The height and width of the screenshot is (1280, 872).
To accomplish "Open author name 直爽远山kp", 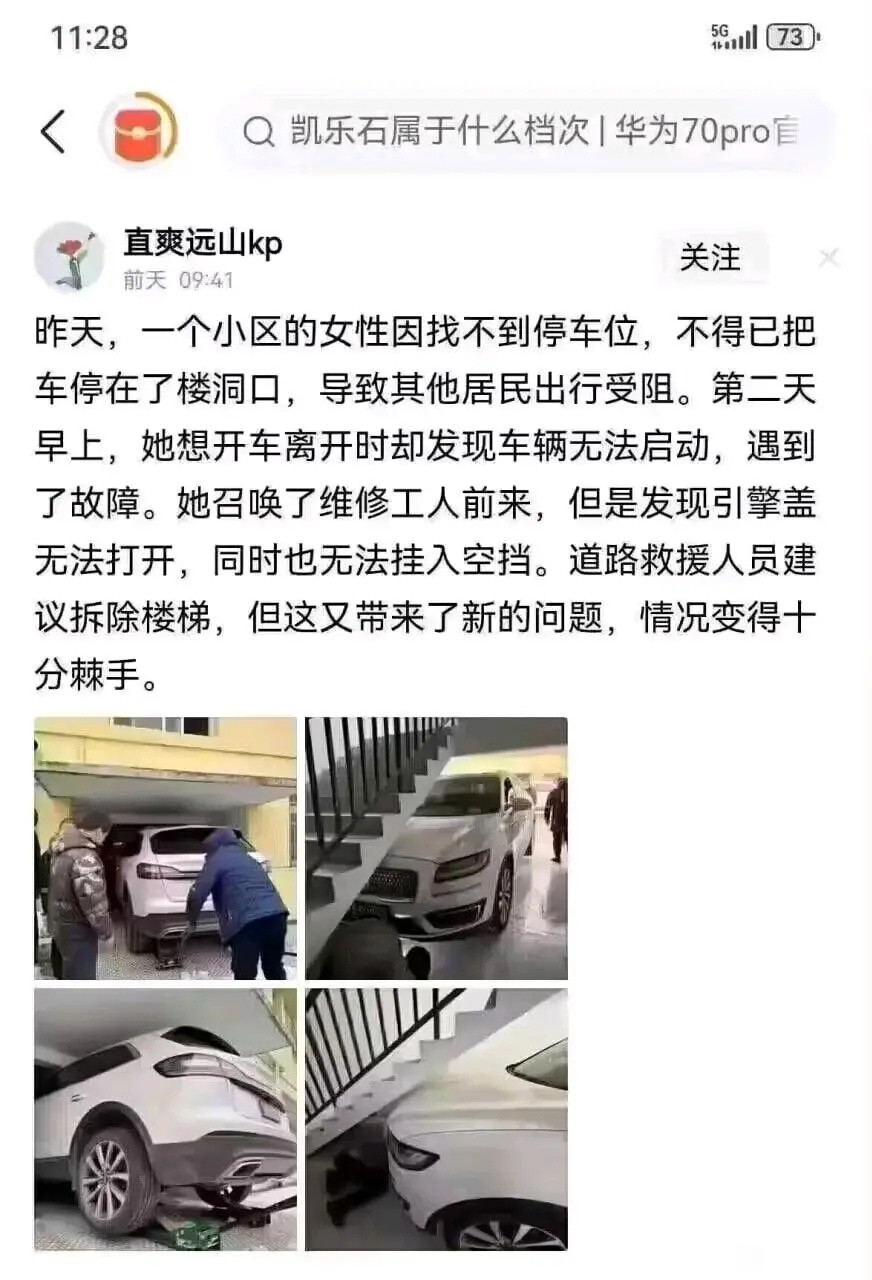I will pos(203,243).
